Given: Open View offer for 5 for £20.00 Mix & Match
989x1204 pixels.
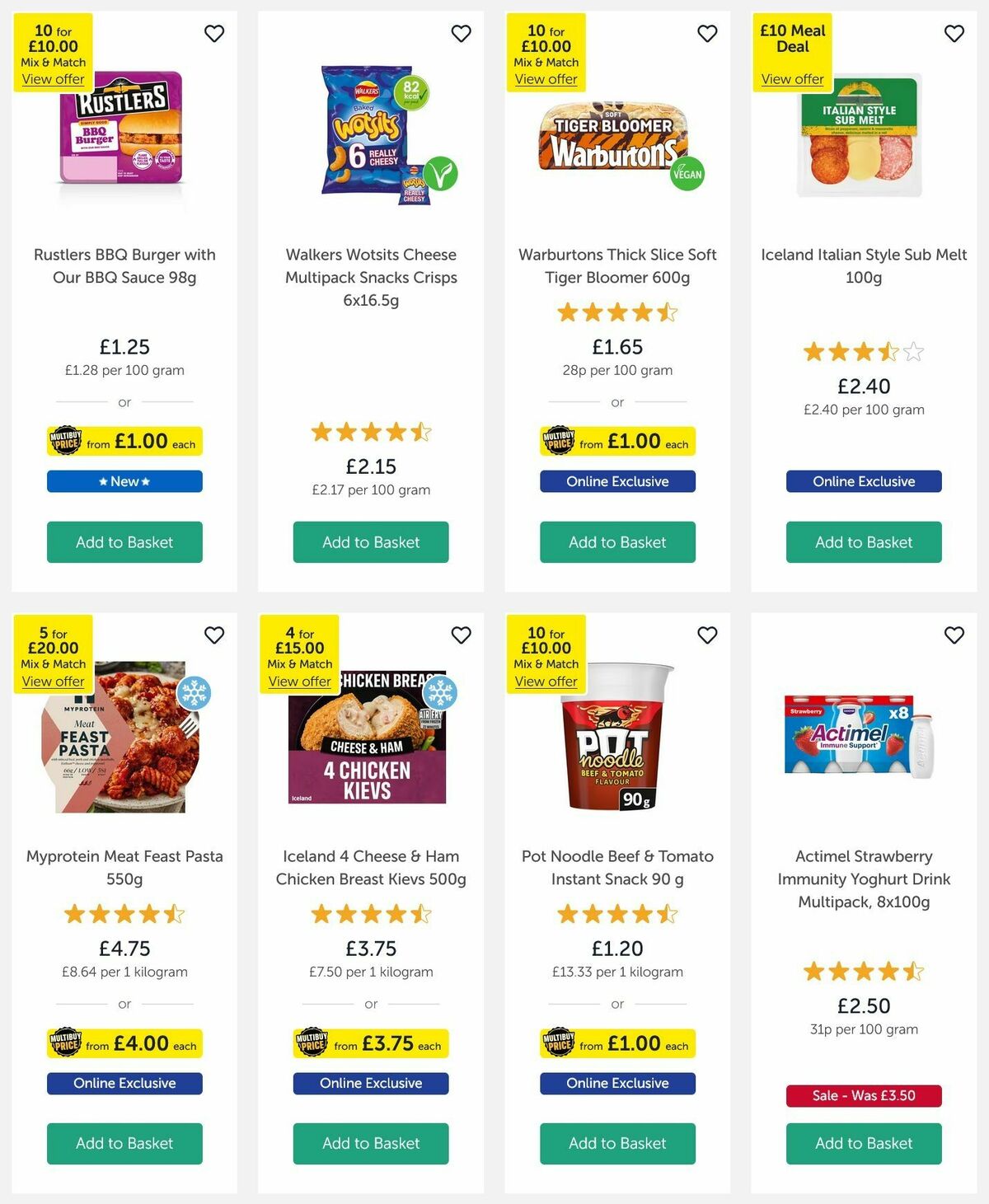Looking at the screenshot, I should (52, 681).
